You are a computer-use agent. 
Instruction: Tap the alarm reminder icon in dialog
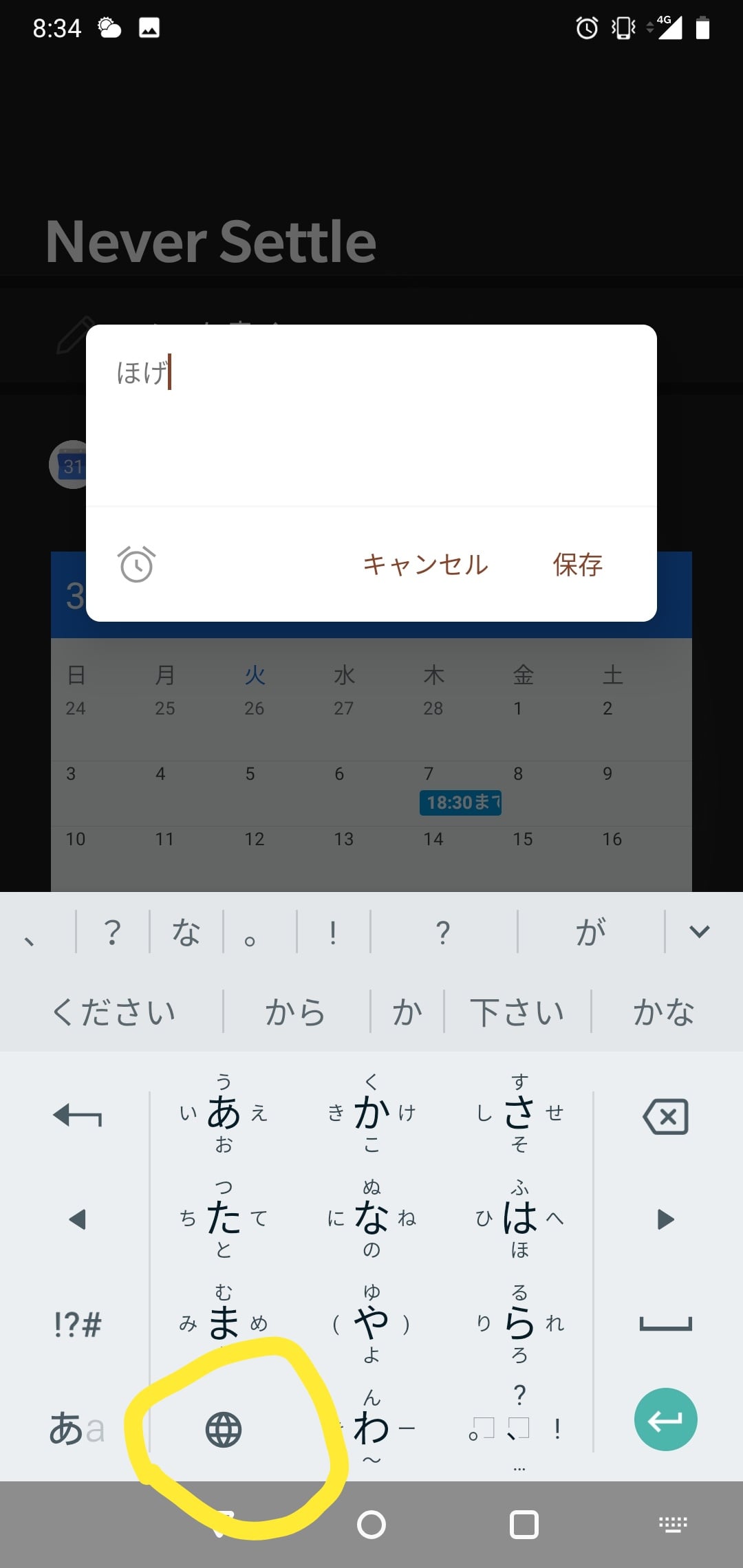[137, 565]
